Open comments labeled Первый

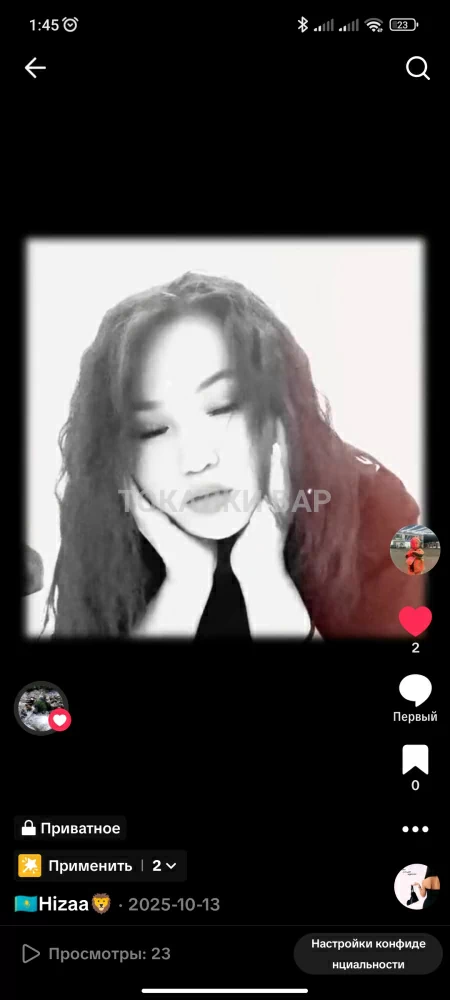click(416, 698)
